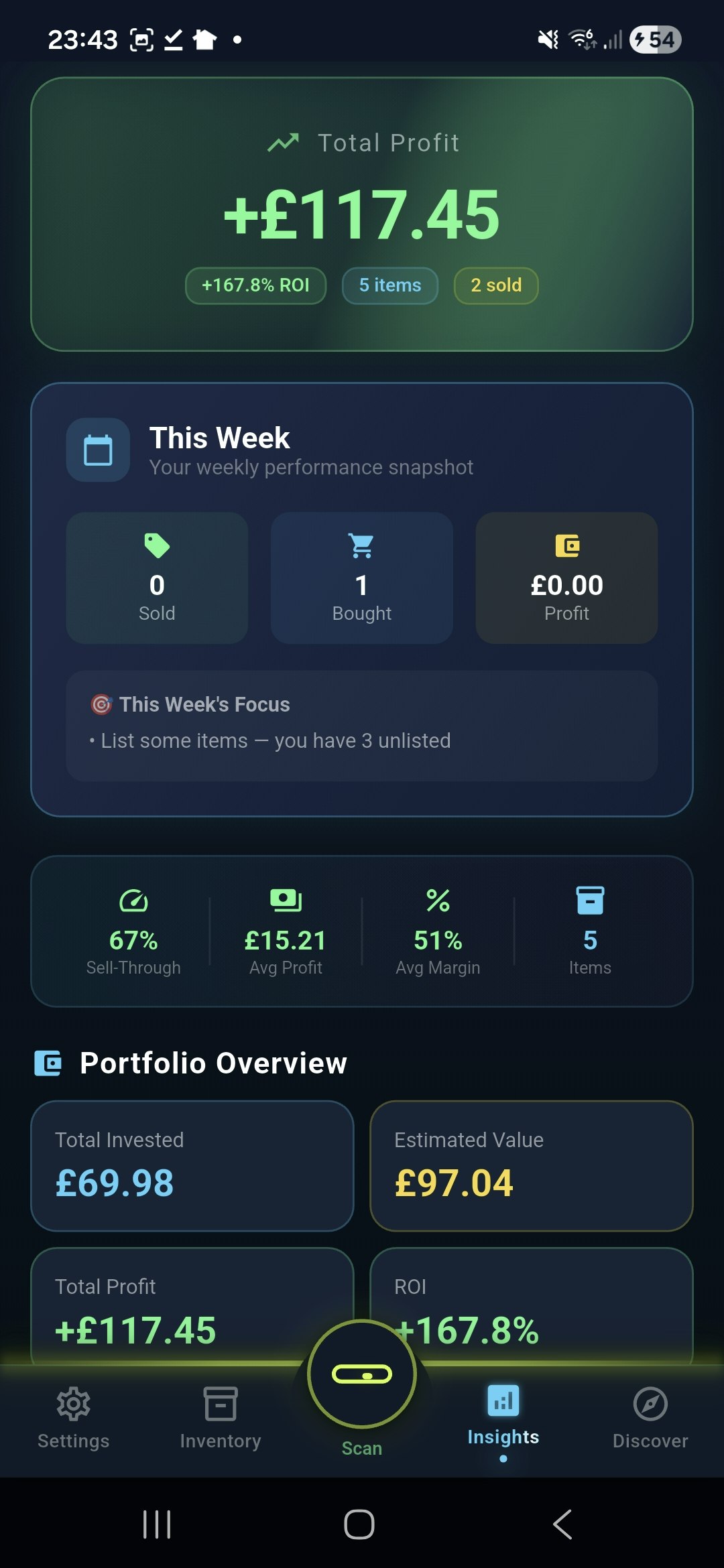Open the Estimated Value card

point(532,1166)
